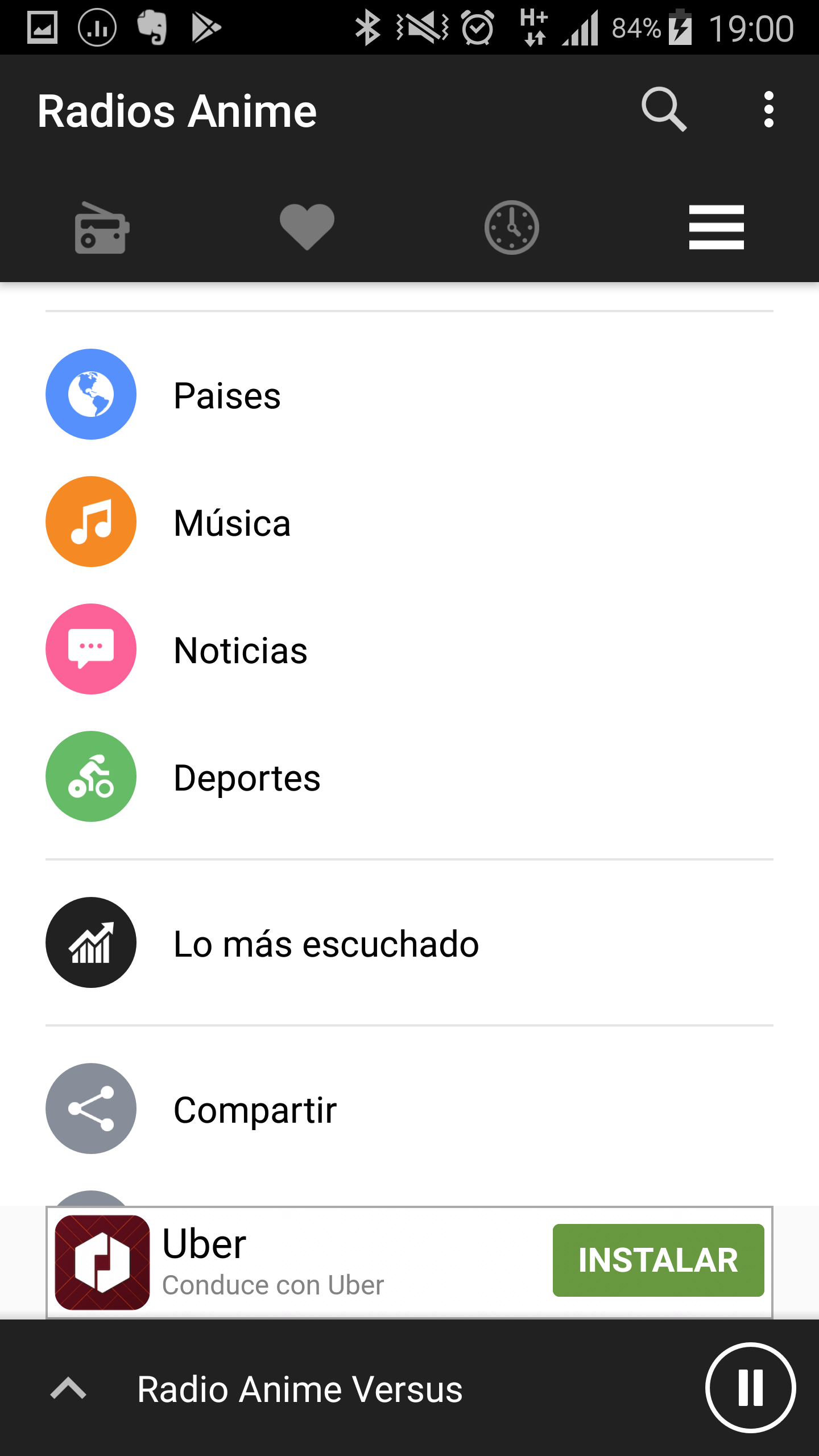
Task: Switch to the recent history clock tab
Action: pyautogui.click(x=512, y=227)
